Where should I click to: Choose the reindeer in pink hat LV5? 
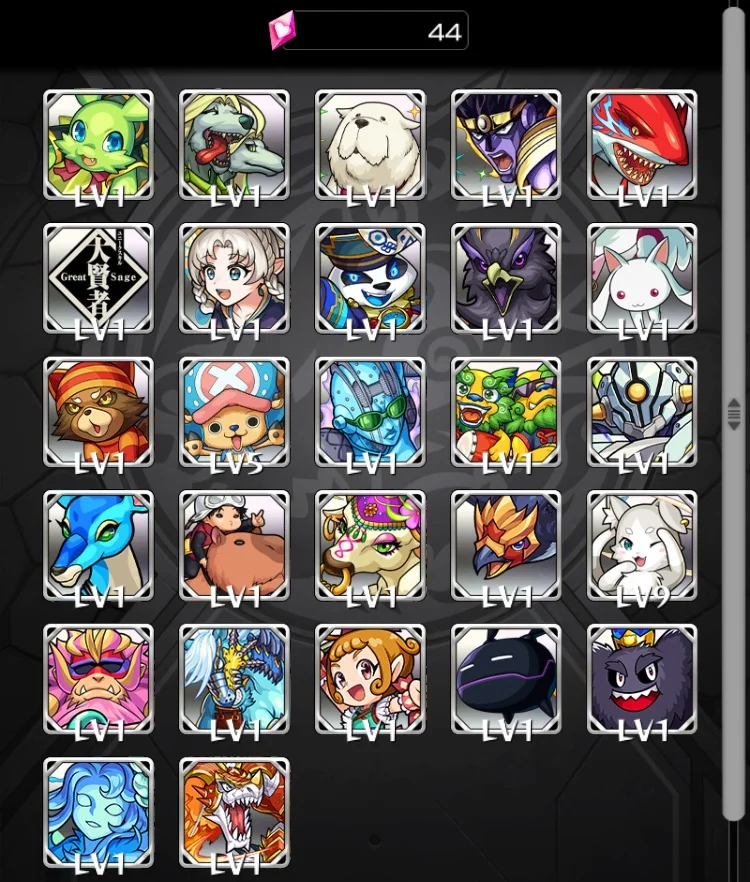click(x=234, y=412)
